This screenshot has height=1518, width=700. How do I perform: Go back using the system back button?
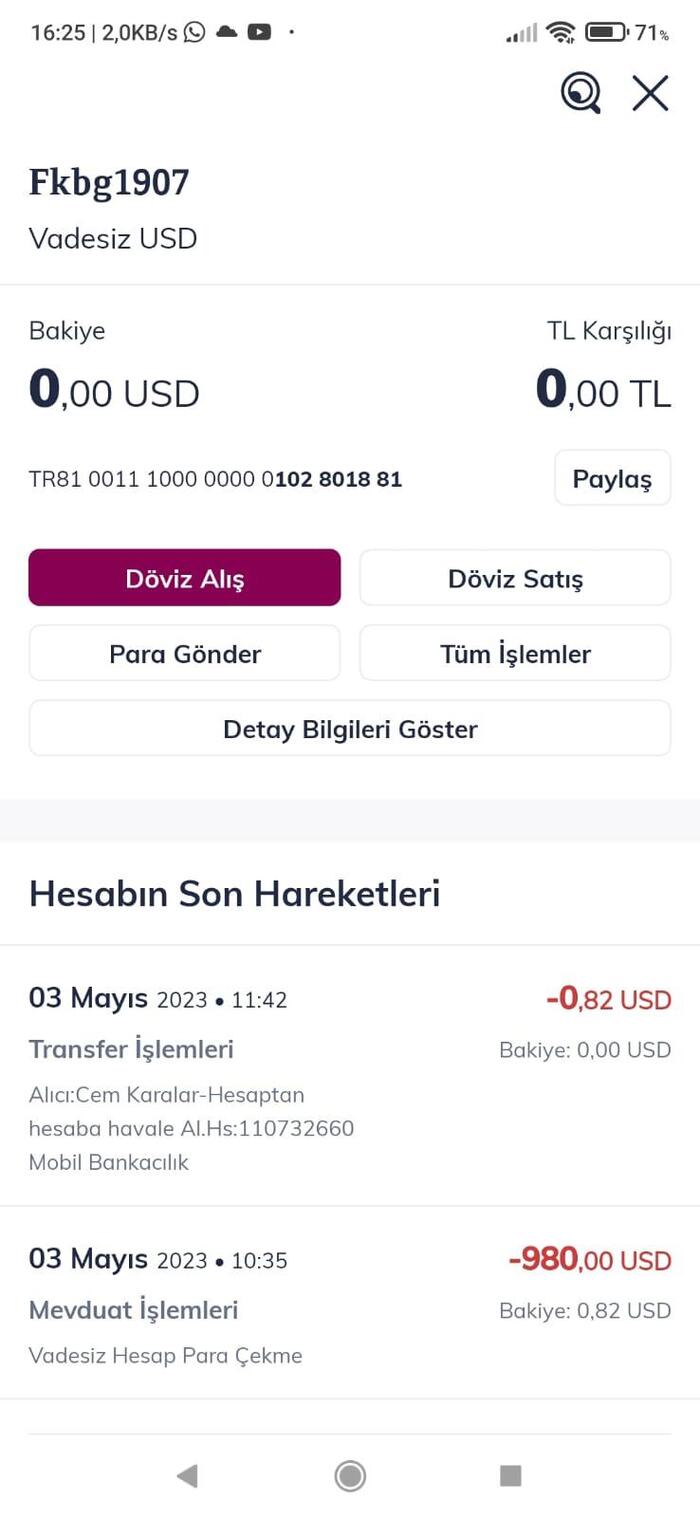coord(187,1475)
